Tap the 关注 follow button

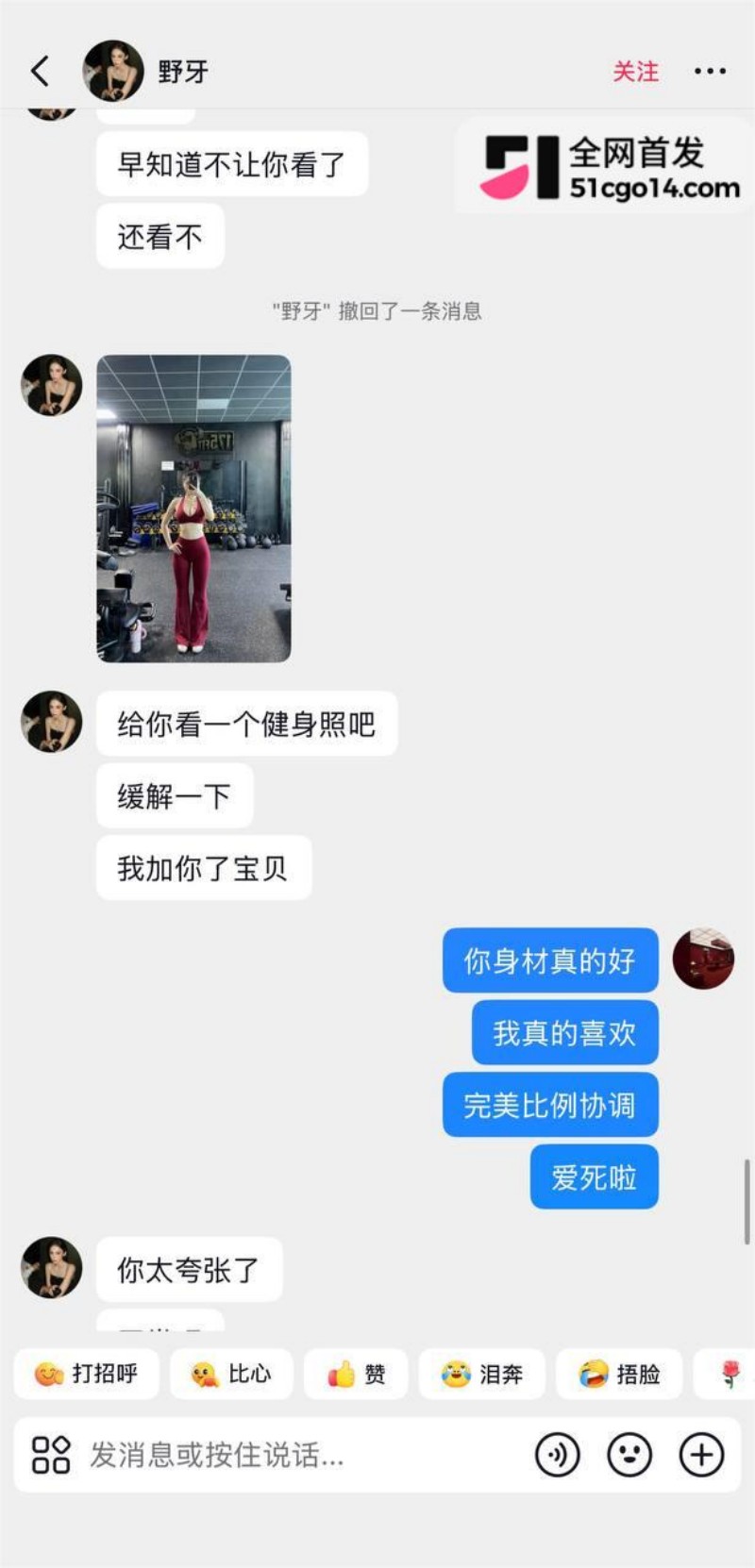click(x=635, y=71)
